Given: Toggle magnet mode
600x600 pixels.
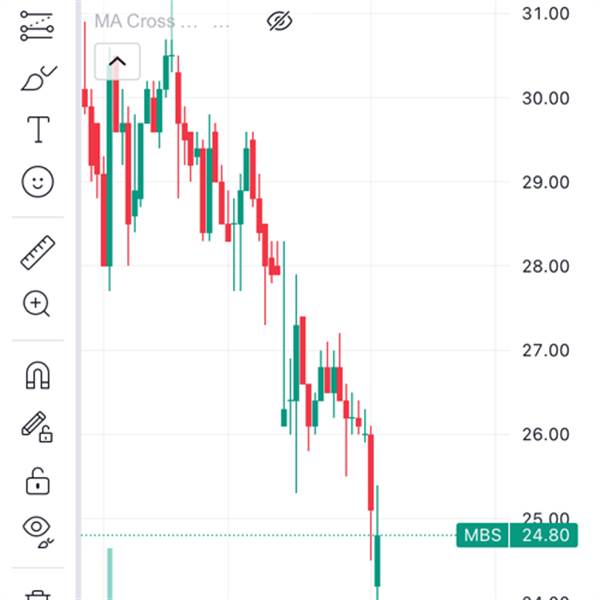Looking at the screenshot, I should [x=38, y=375].
